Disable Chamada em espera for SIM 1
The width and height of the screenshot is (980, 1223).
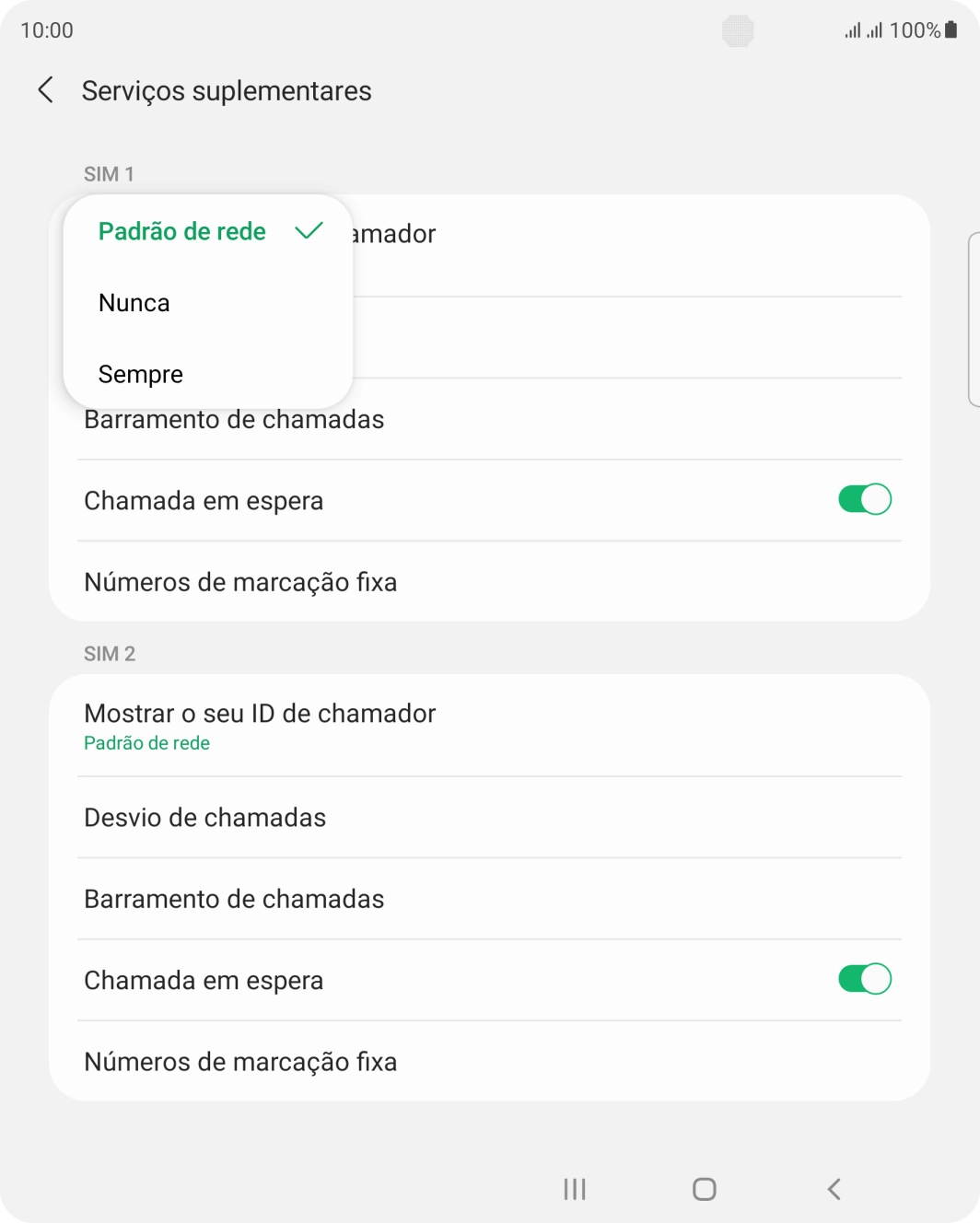click(x=864, y=499)
